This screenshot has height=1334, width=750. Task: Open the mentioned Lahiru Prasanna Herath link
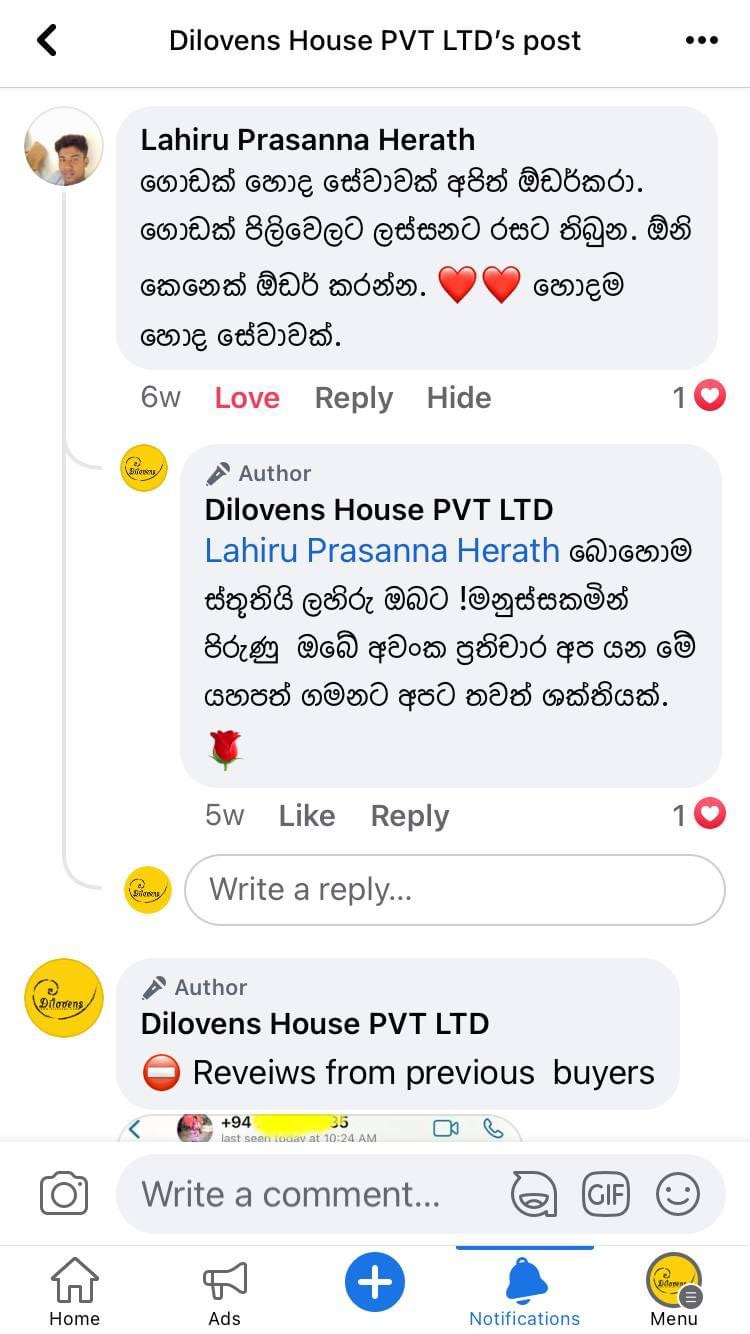(382, 551)
